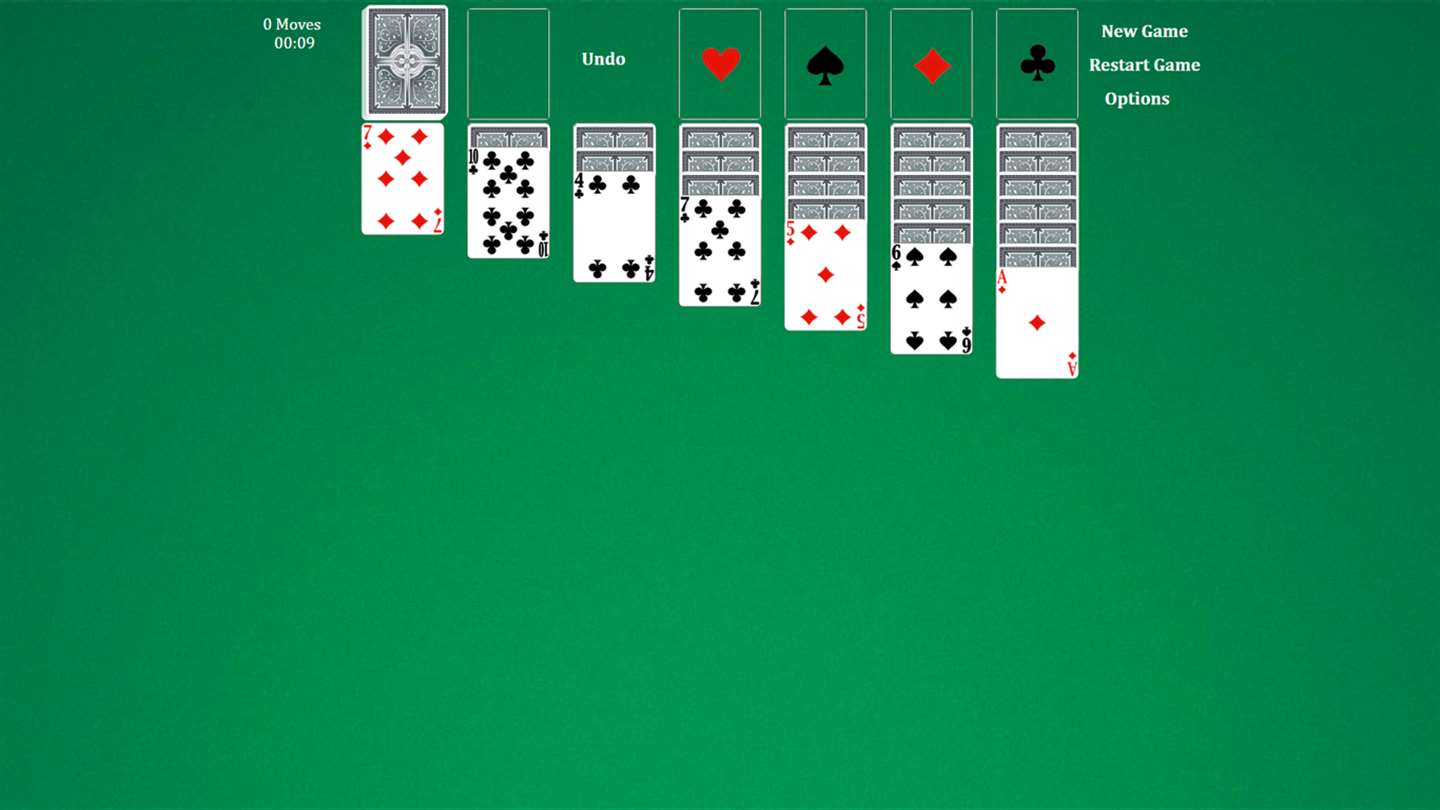Tap the 5 of diamonds card
Image resolution: width=1440 pixels, height=810 pixels.
pos(826,275)
